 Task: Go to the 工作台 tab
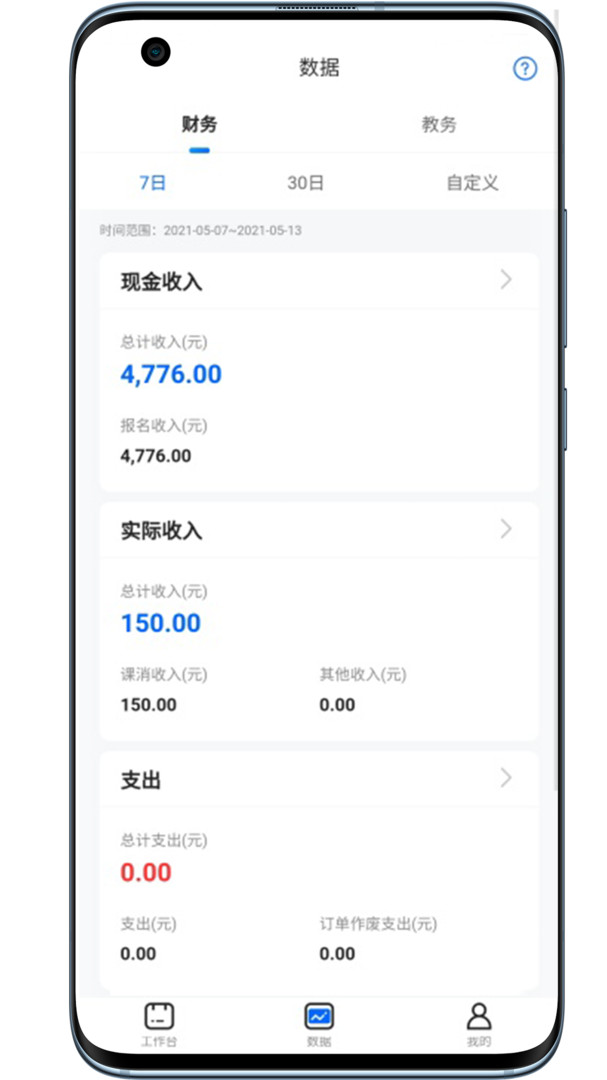point(159,1024)
